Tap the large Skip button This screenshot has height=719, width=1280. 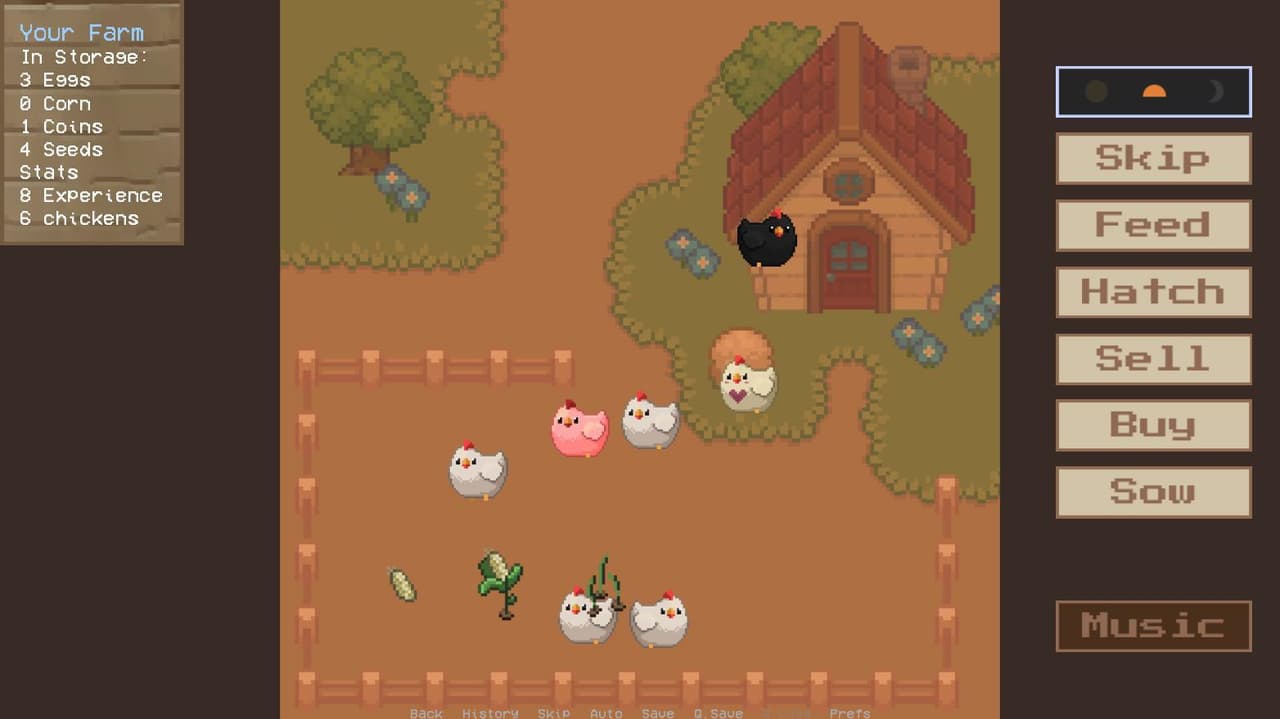click(1153, 158)
